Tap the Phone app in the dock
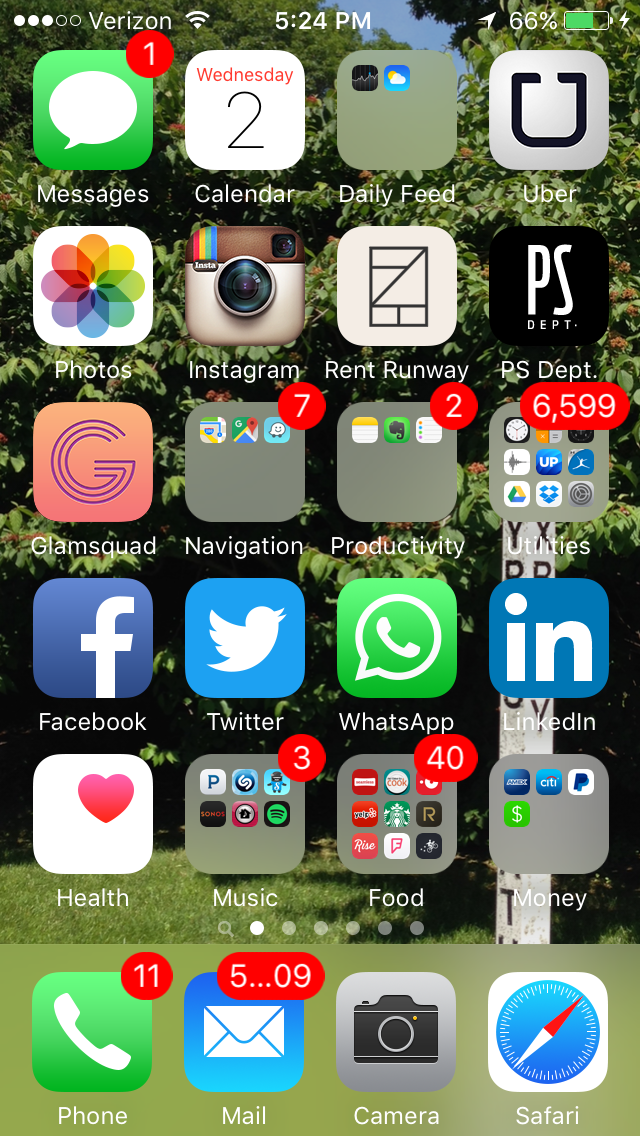The width and height of the screenshot is (640, 1136). coord(92,1032)
